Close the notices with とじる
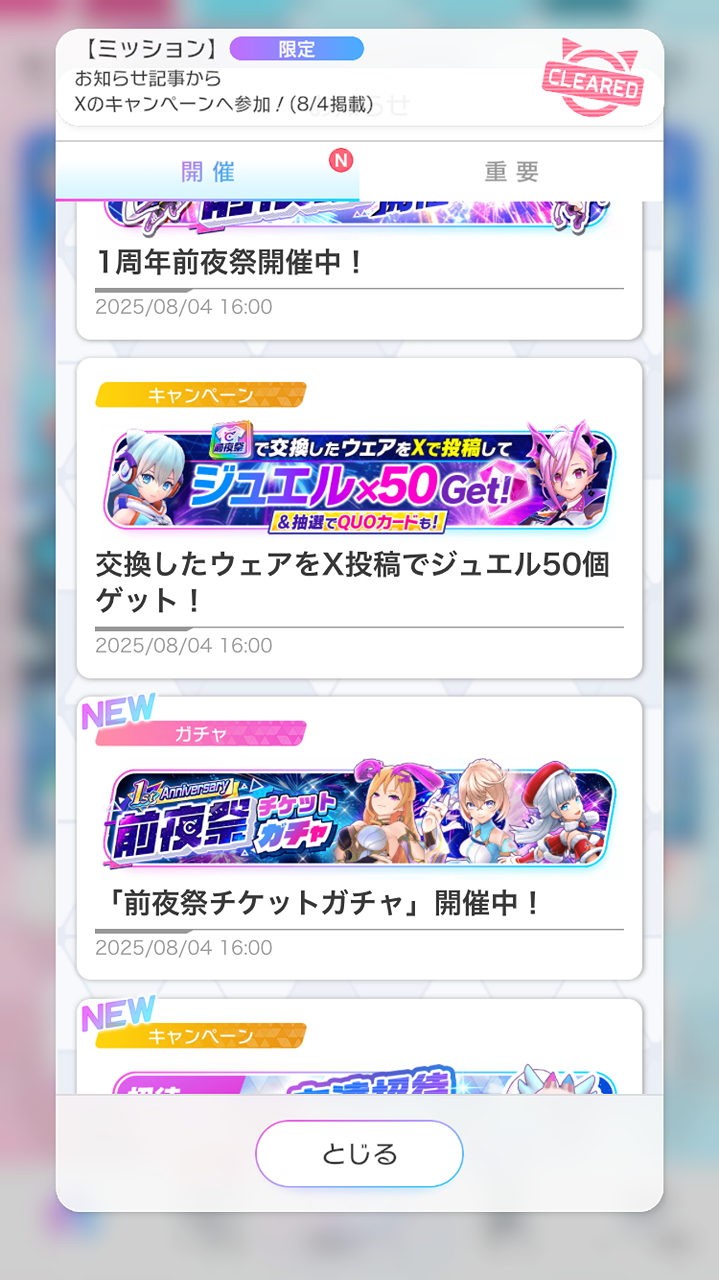The width and height of the screenshot is (719, 1280). click(x=359, y=1154)
